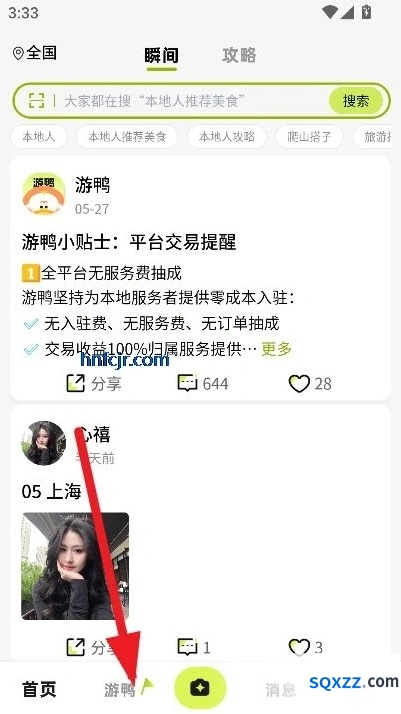Select the 本地人推荐美食 chip
Viewport: 401px width, 714px height.
click(x=127, y=137)
